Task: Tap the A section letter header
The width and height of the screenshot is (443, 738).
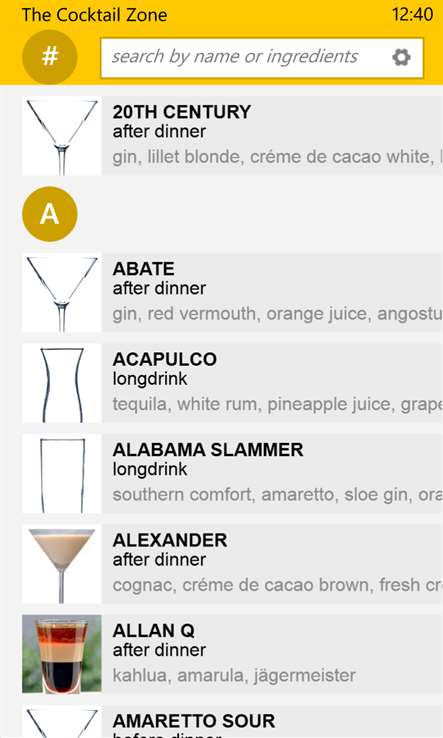Action: click(x=50, y=214)
